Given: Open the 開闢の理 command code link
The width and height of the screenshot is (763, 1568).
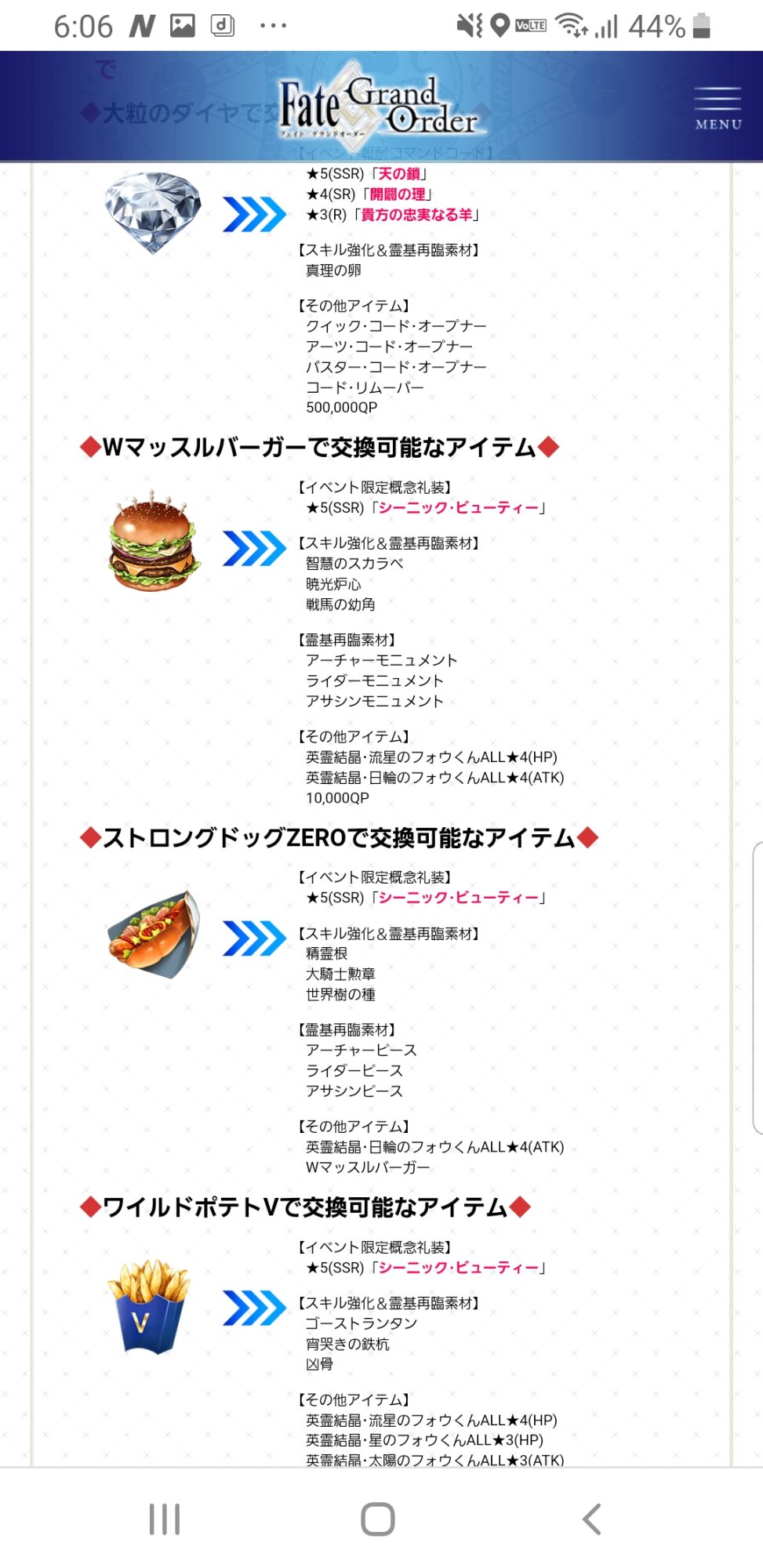Looking at the screenshot, I should [x=398, y=194].
